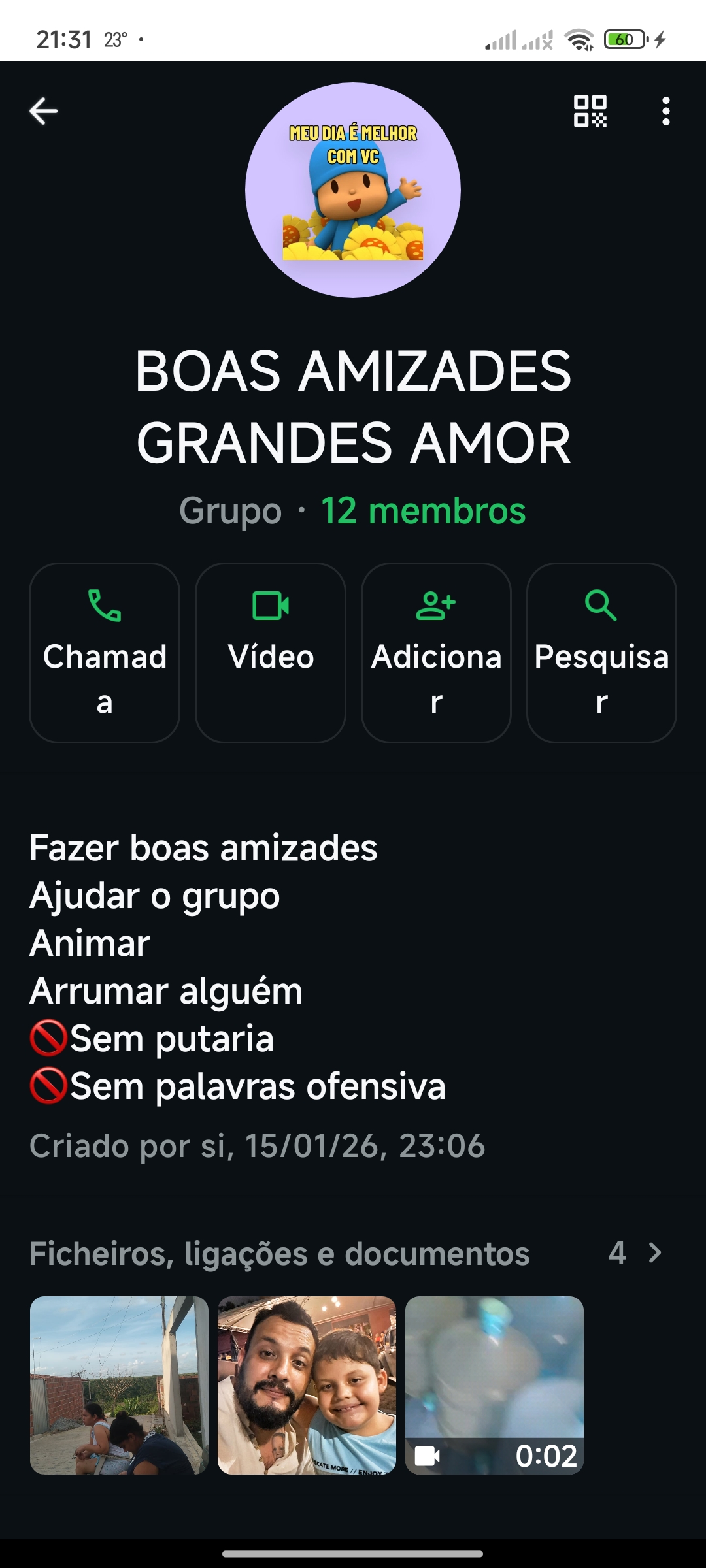Tap Adicionar to add new members
706x1568 pixels.
436,653
